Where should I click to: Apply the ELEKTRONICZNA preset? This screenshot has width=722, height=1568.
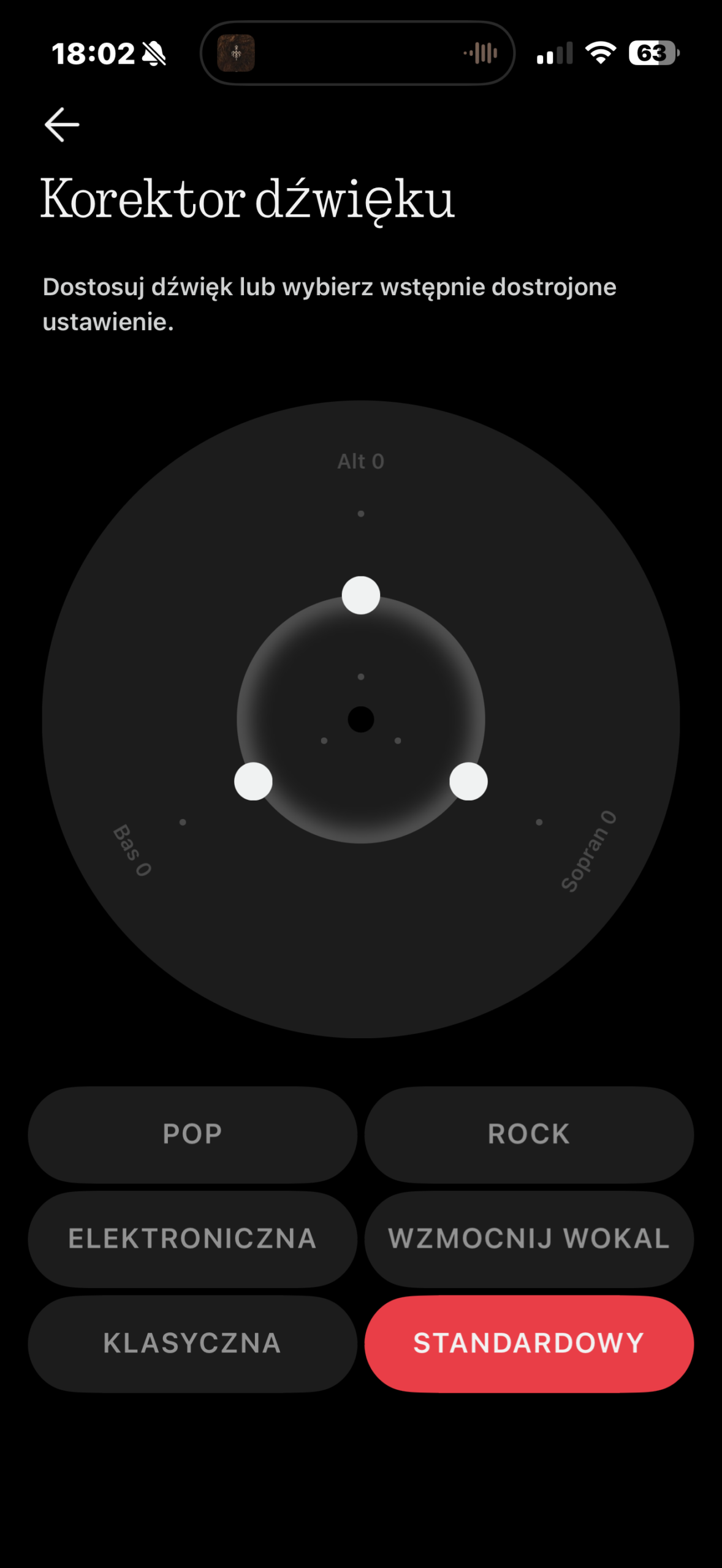pos(192,1238)
